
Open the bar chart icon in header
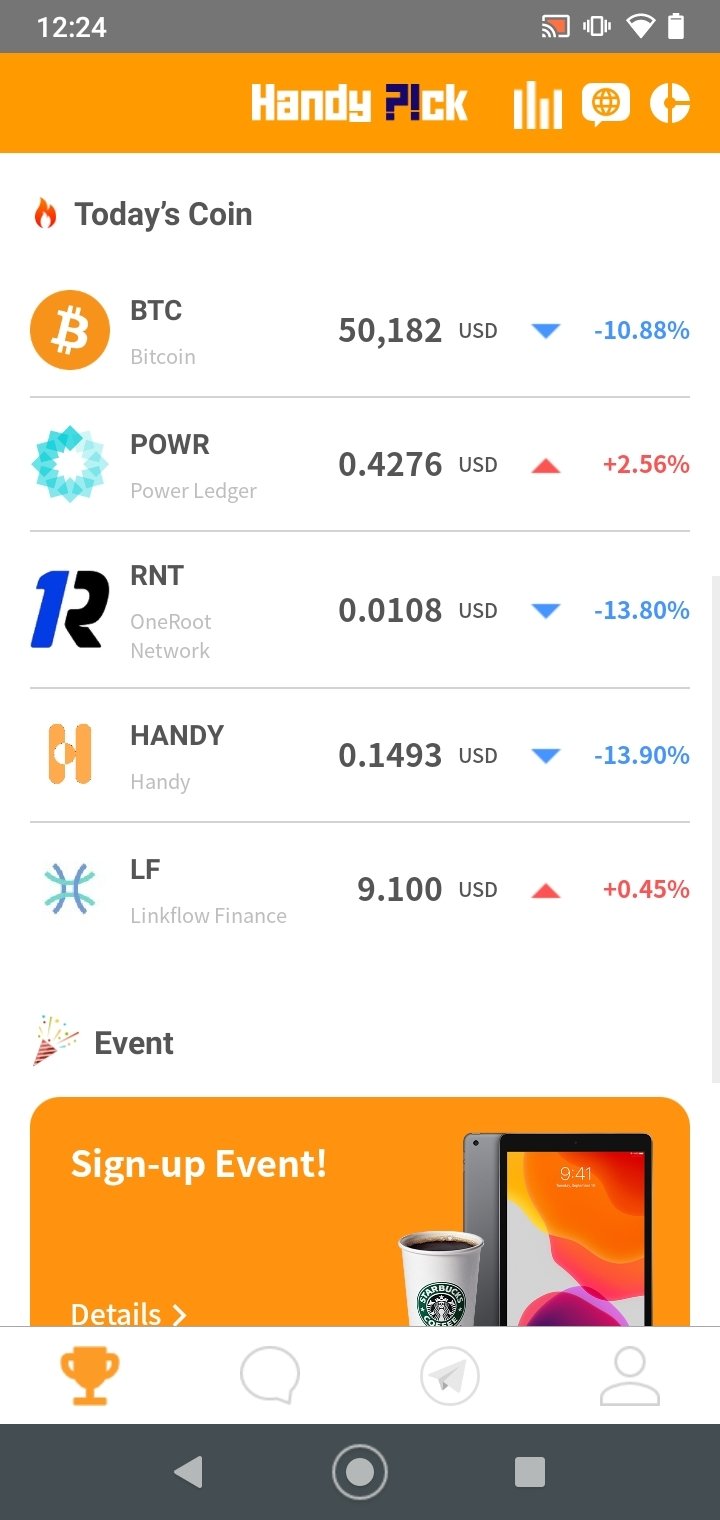coord(537,105)
